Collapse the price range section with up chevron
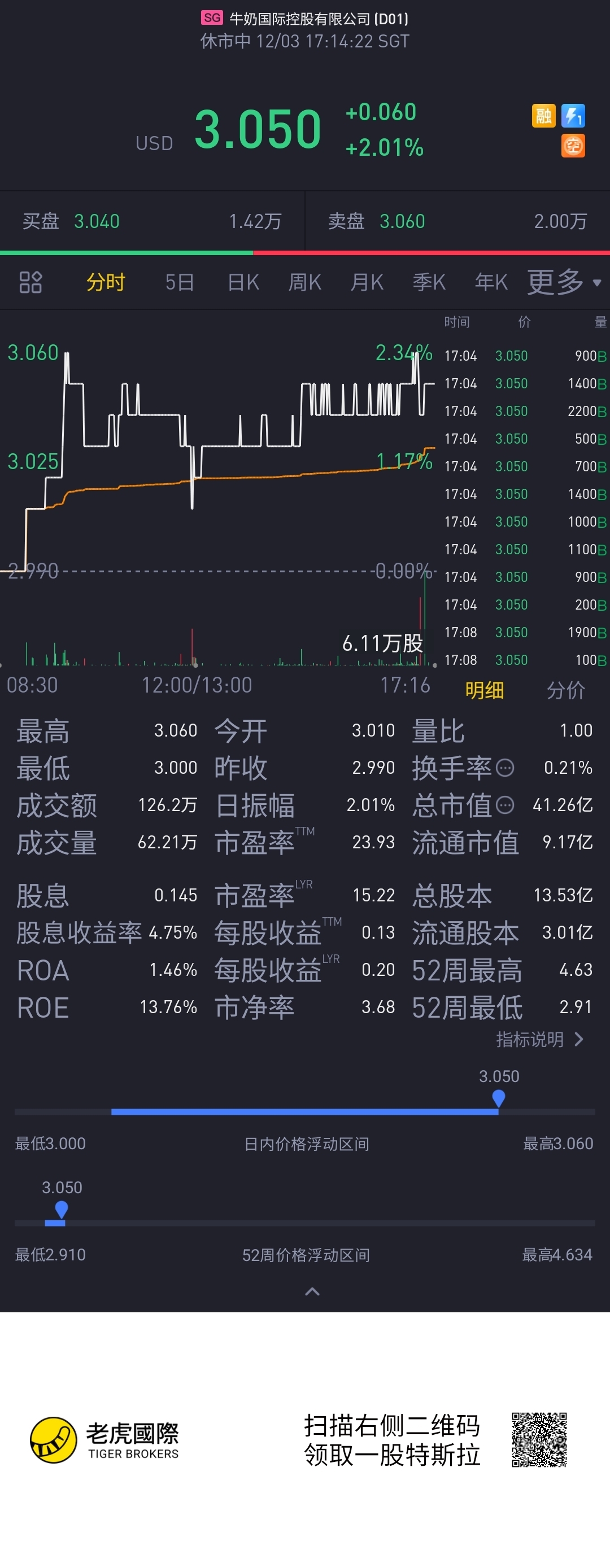The image size is (610, 1568). pos(312,1291)
